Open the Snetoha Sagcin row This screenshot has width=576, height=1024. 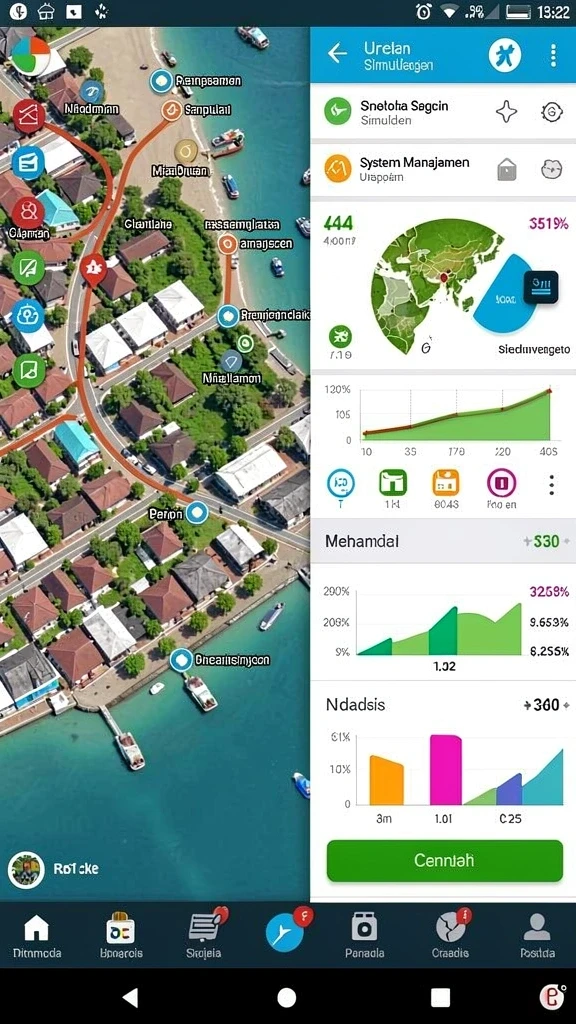pos(443,112)
